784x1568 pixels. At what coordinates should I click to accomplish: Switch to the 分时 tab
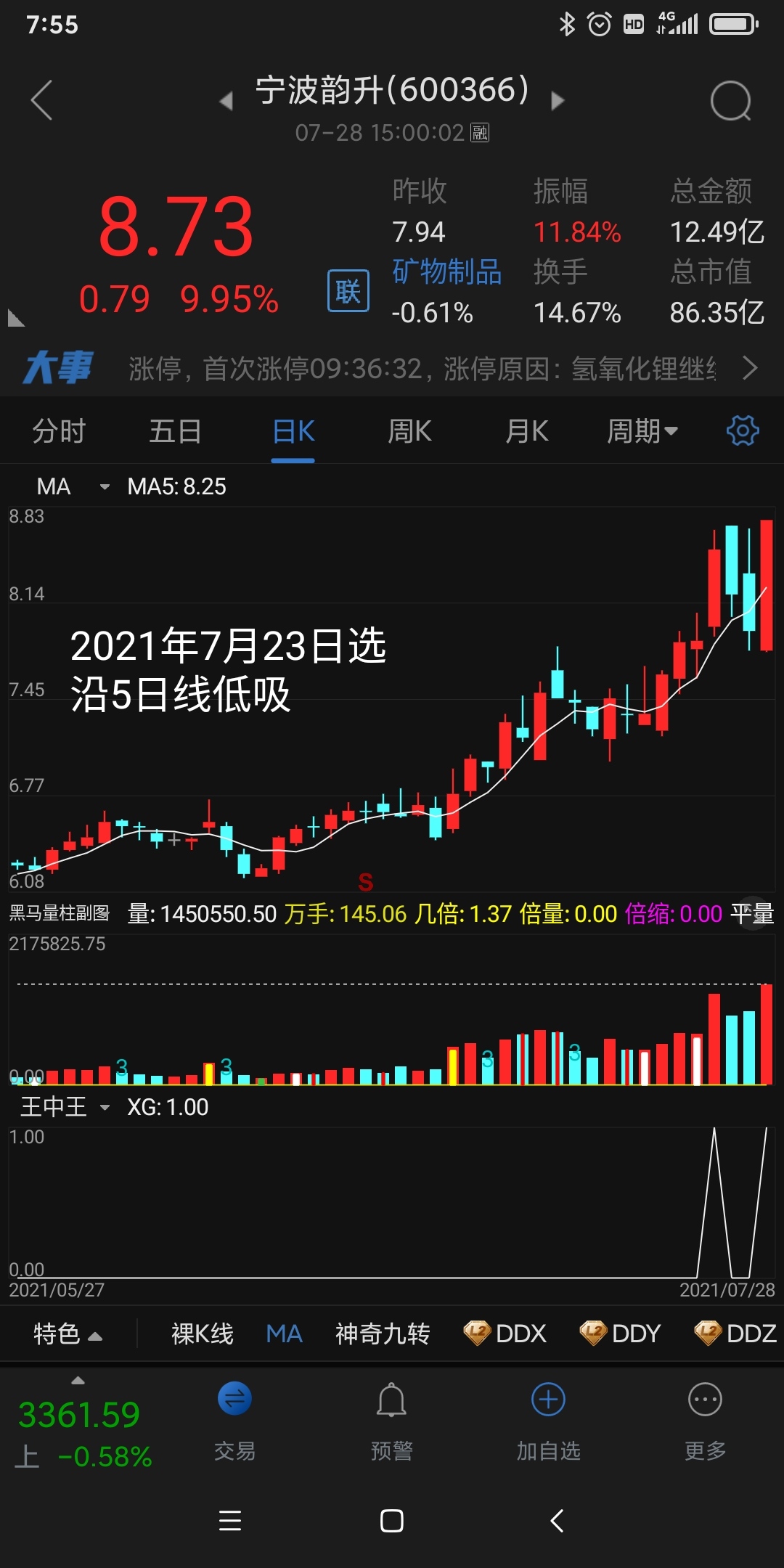click(59, 432)
